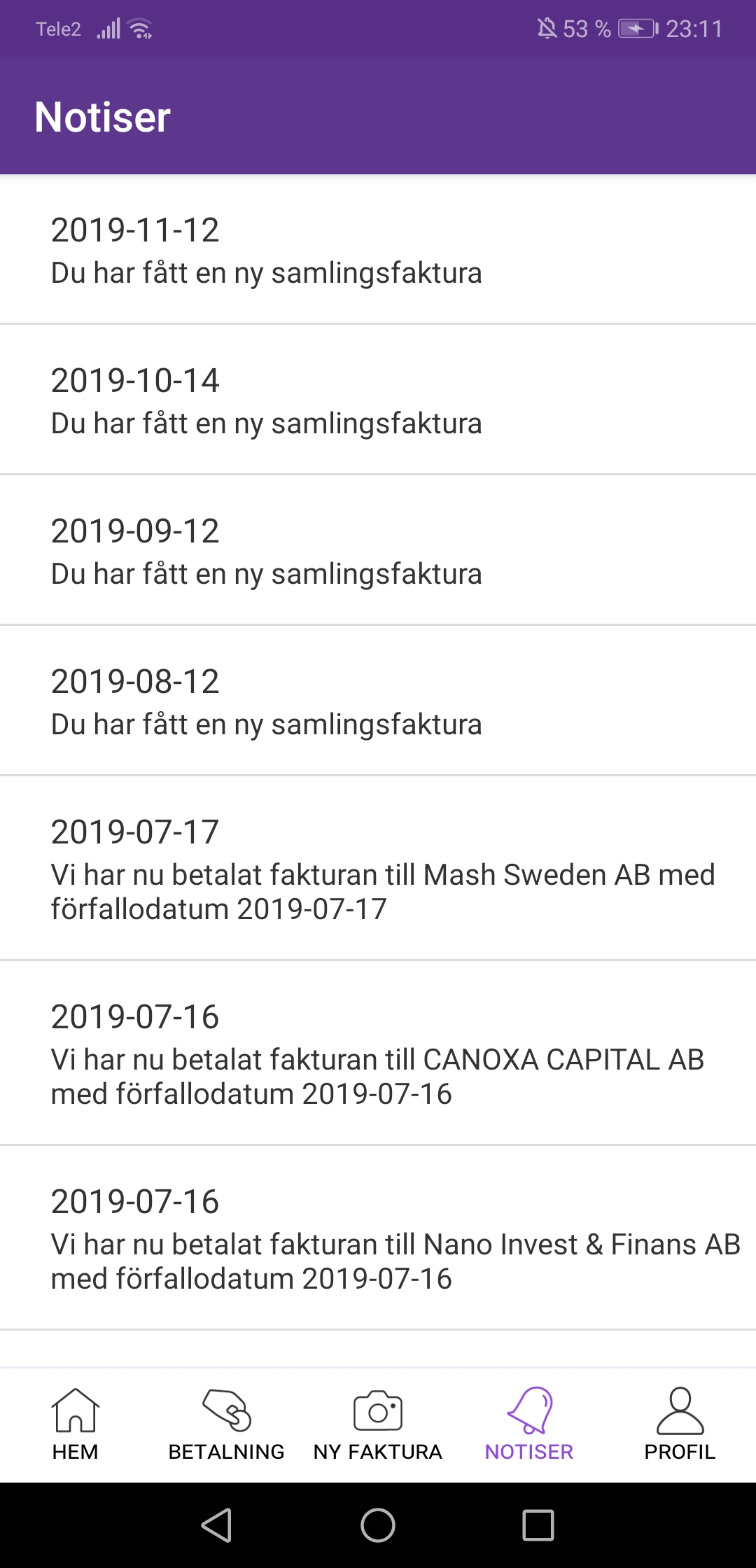The image size is (756, 1568).
Task: View the Nano Invest & Finans AB notice
Action: pyautogui.click(x=378, y=1239)
